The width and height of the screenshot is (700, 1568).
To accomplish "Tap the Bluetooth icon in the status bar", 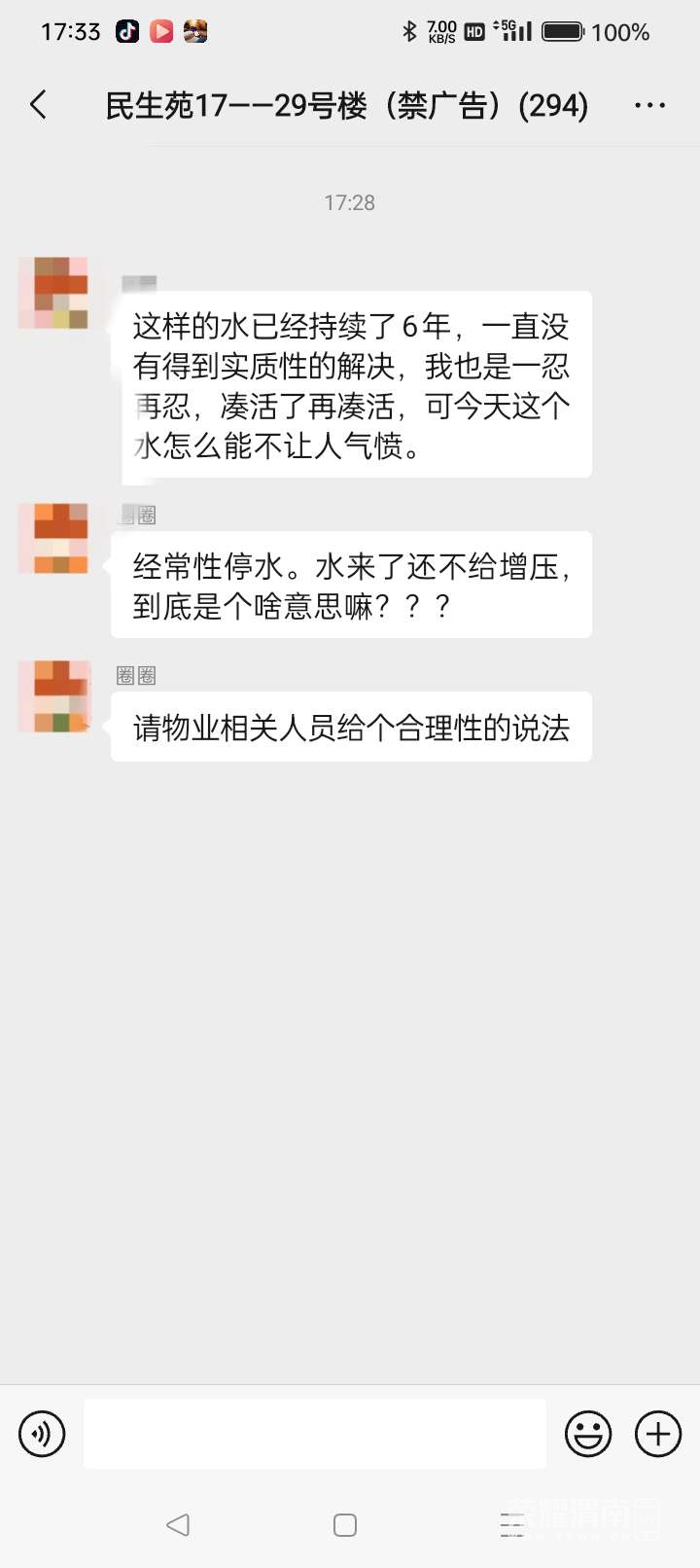I will click(410, 30).
